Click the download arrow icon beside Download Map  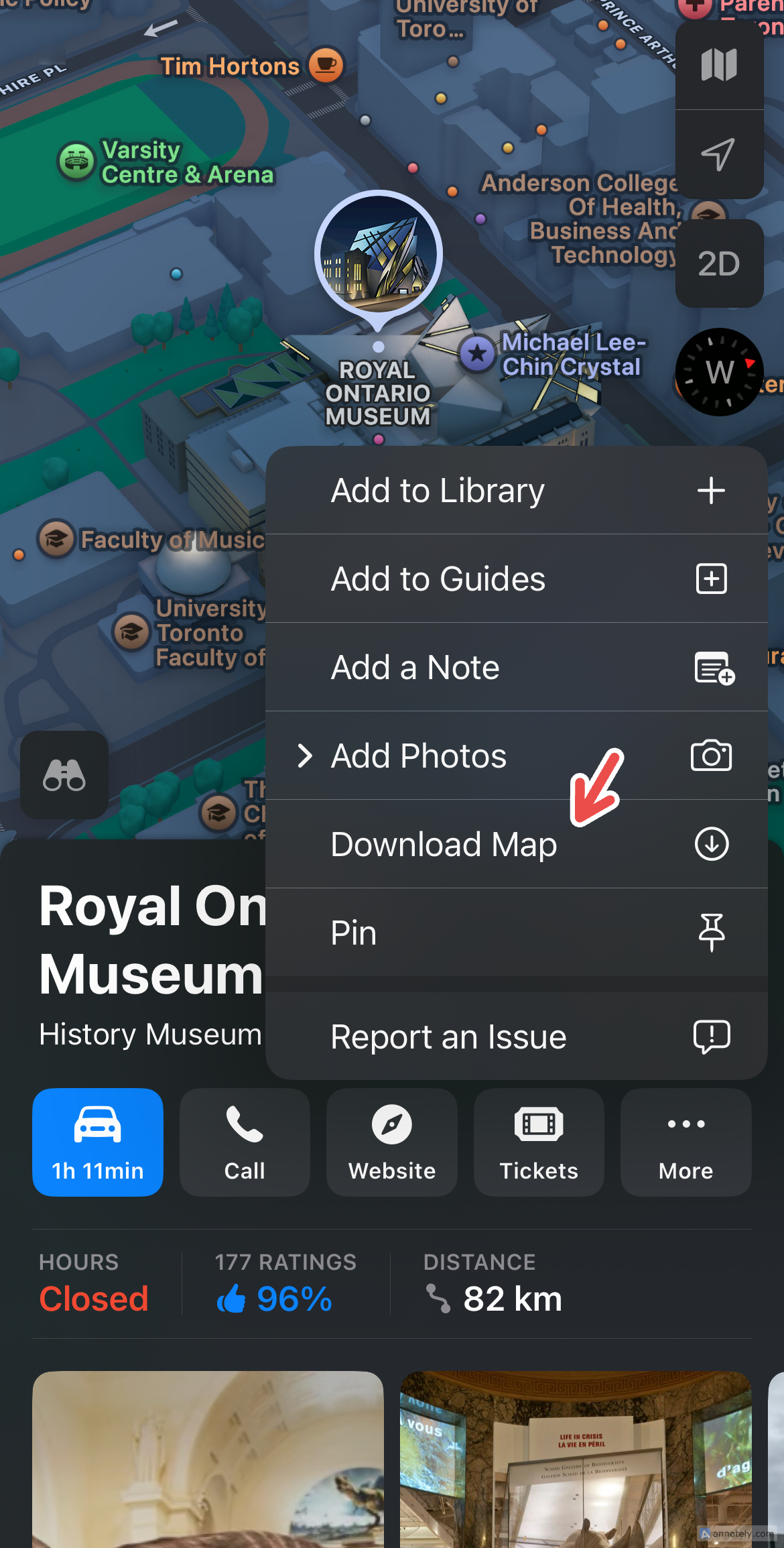click(x=710, y=843)
